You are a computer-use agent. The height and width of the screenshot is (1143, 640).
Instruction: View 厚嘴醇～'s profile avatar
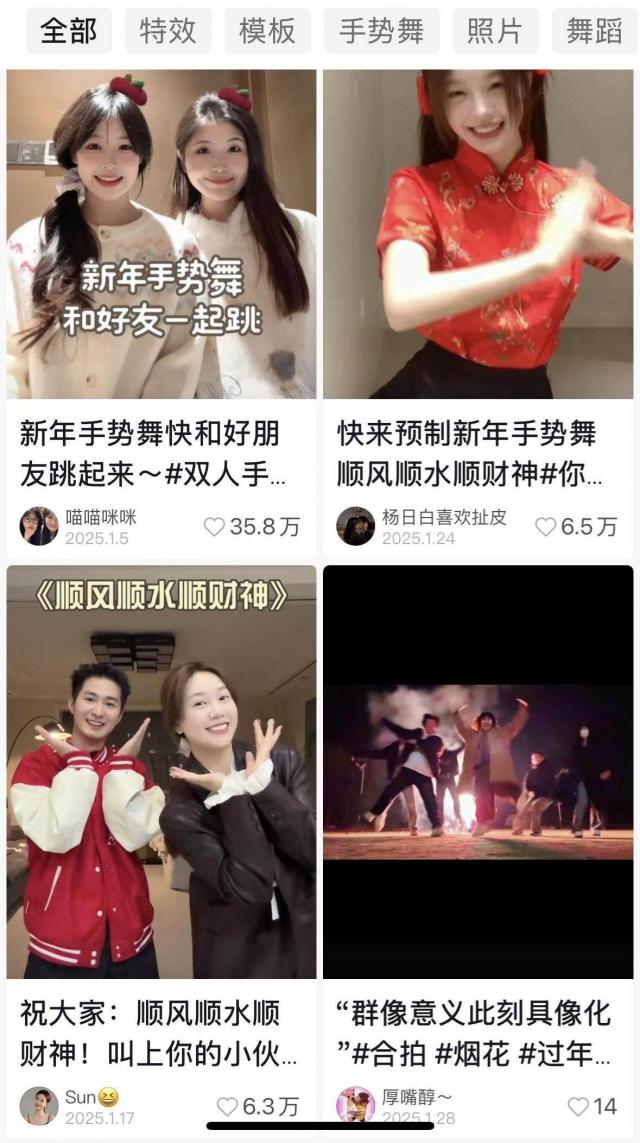[x=355, y=1105]
